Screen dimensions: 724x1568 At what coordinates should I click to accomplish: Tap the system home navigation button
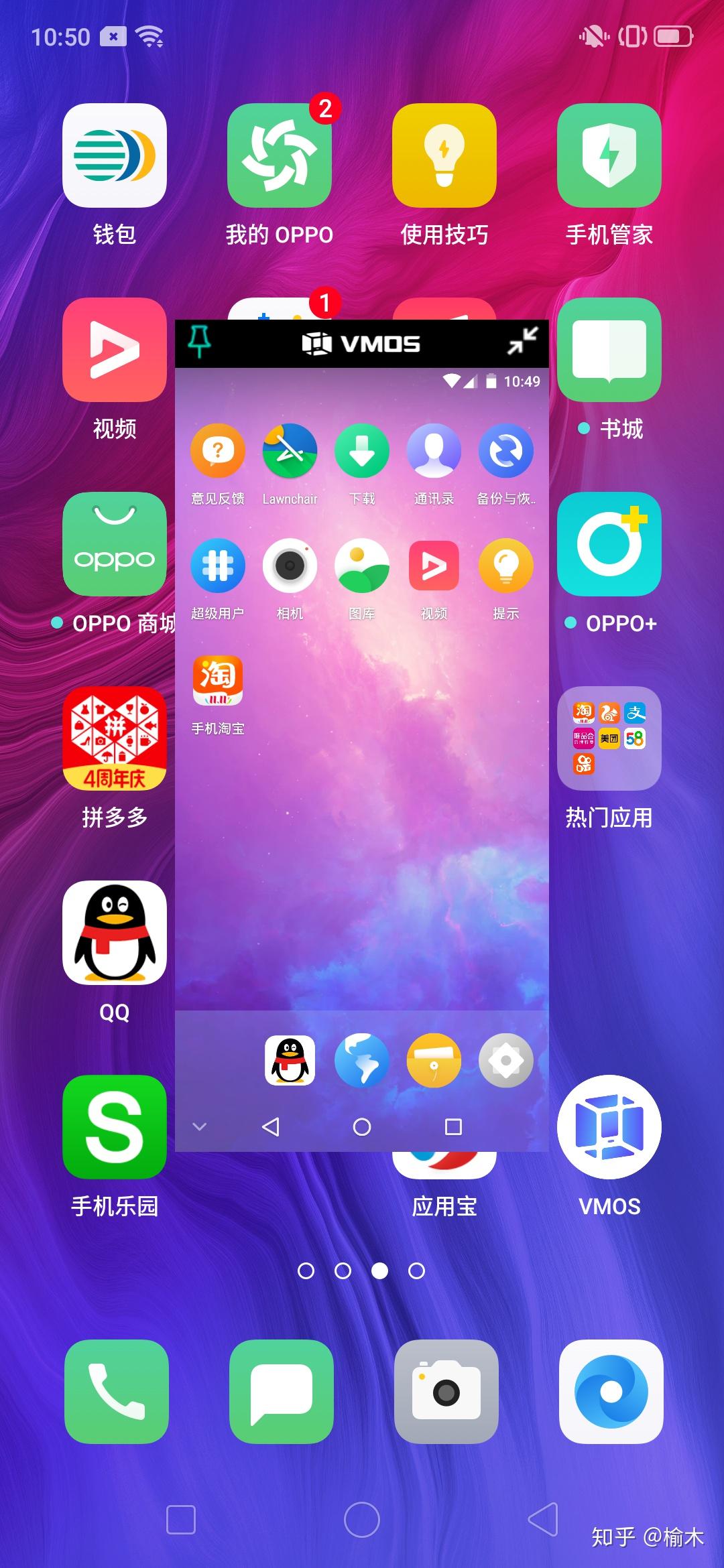362,1520
